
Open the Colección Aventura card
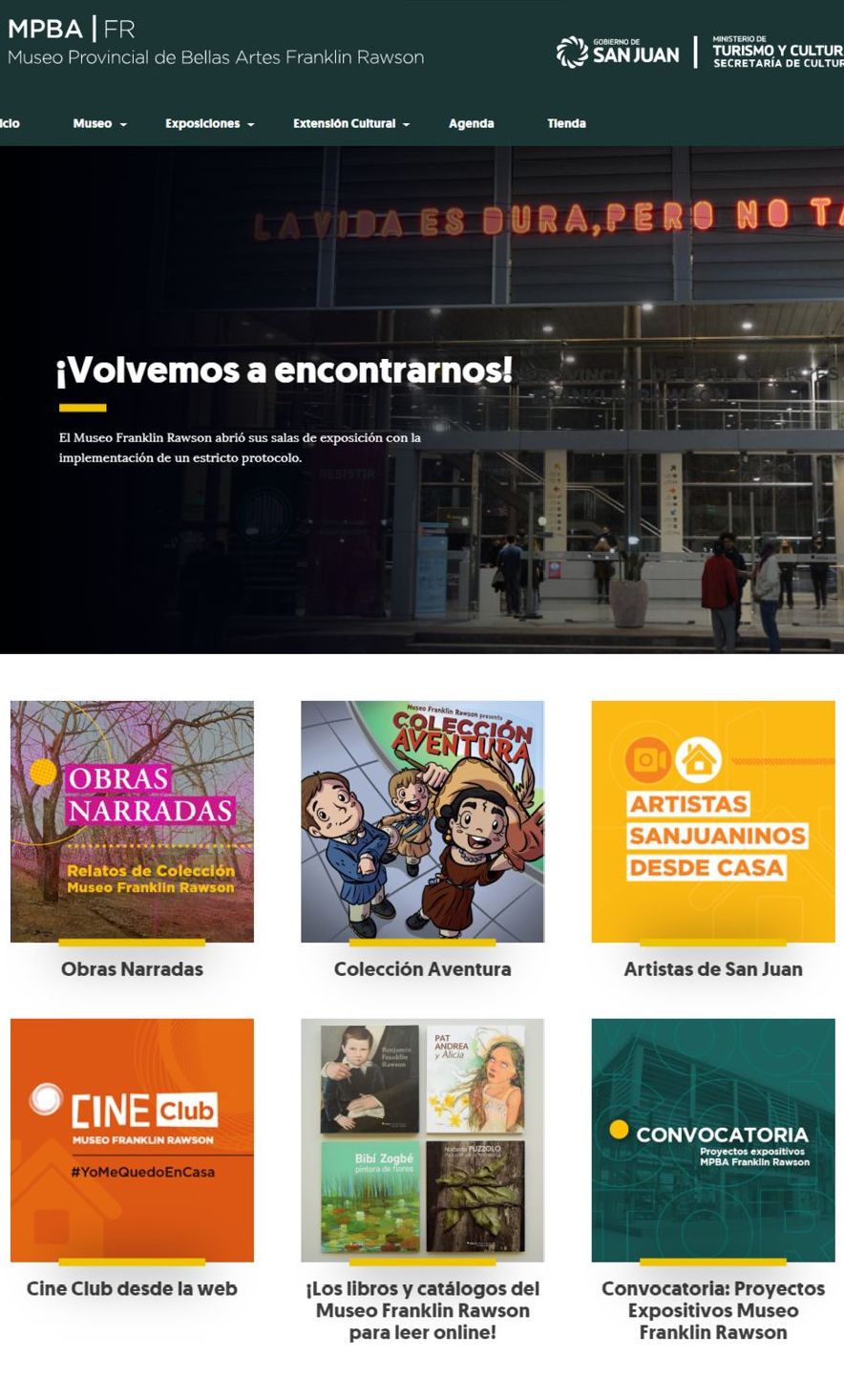tap(422, 822)
